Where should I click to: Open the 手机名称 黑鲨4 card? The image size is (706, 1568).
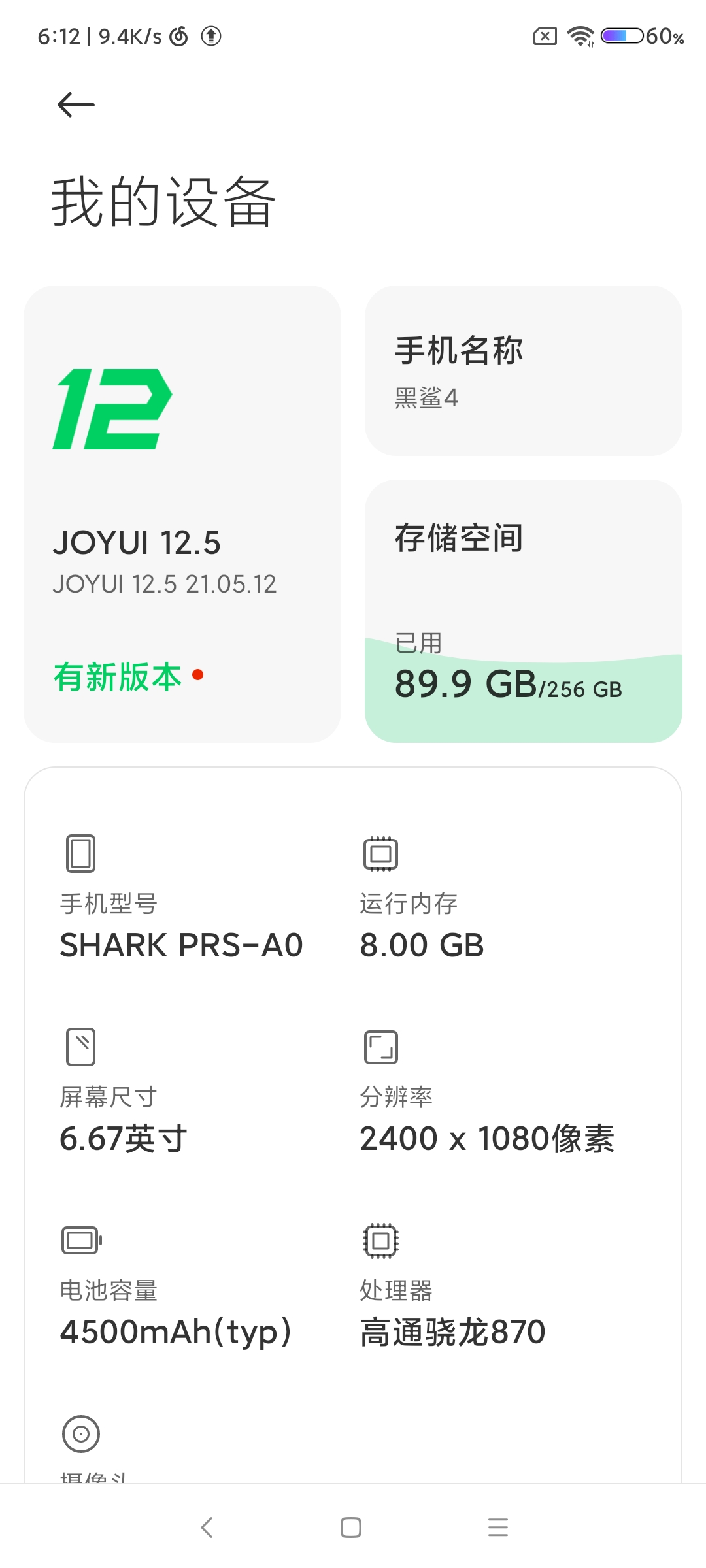[524, 370]
